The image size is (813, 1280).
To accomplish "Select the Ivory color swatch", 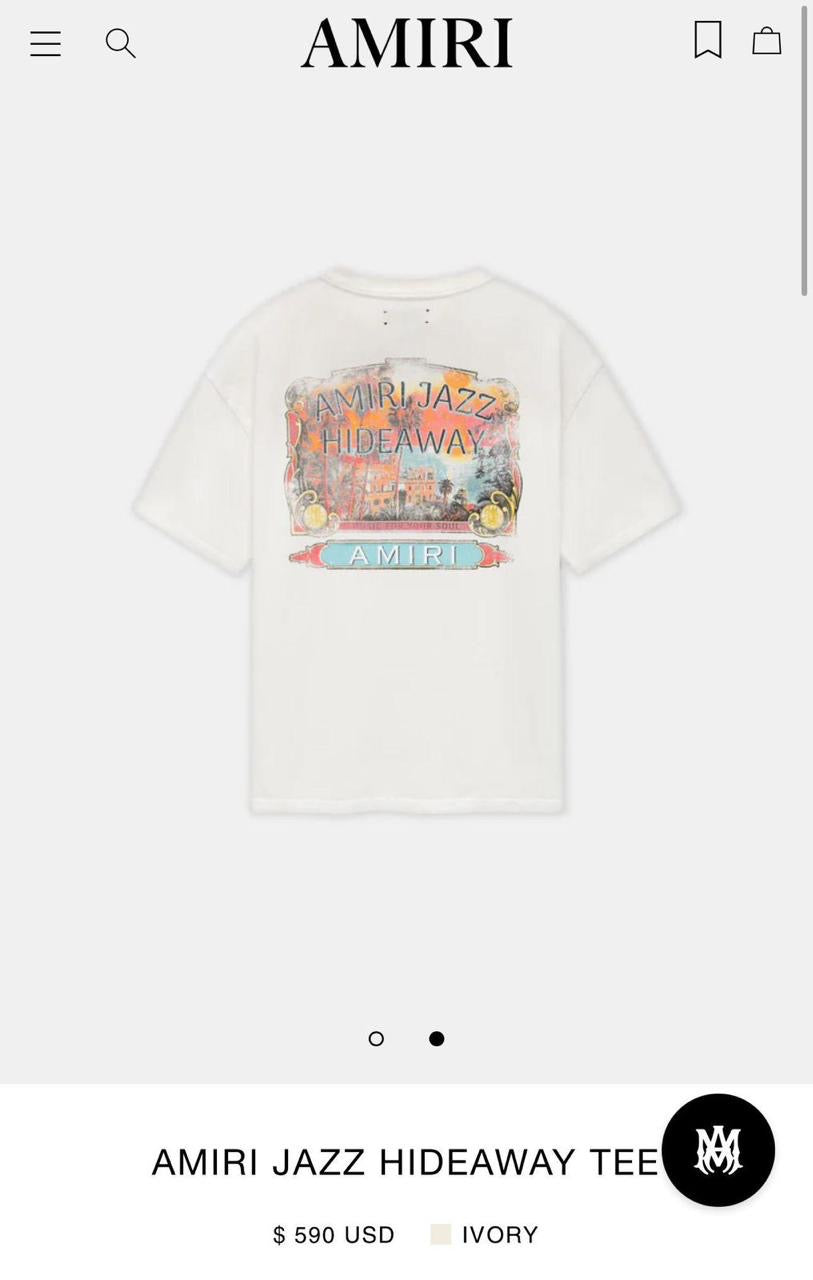I will 441,1234.
